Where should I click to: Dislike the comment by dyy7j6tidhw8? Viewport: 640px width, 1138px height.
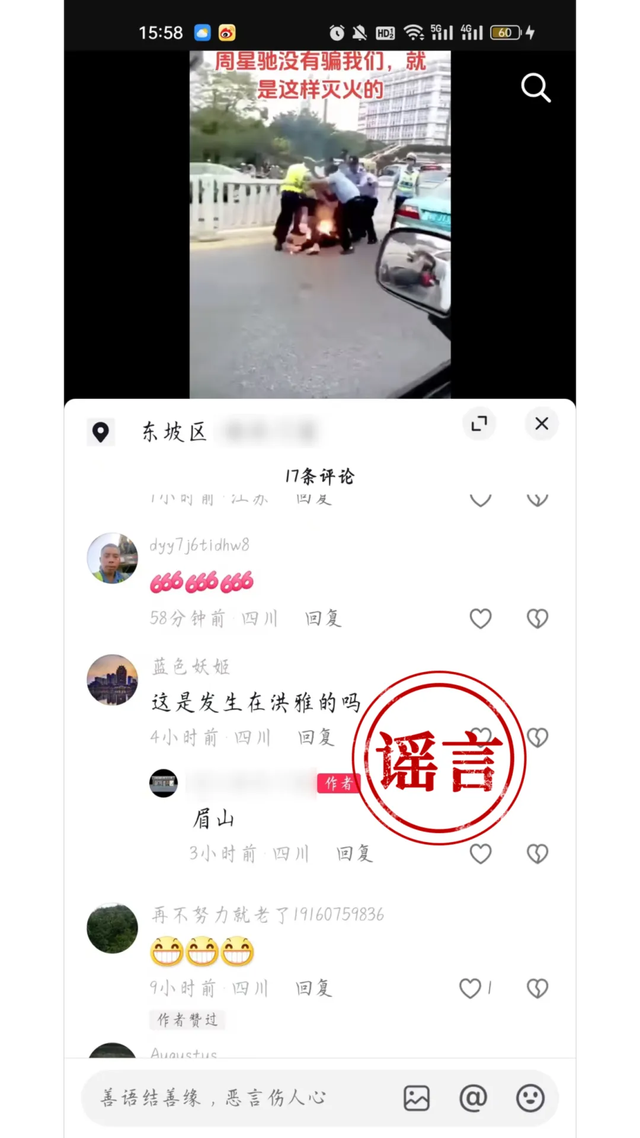pos(538,618)
